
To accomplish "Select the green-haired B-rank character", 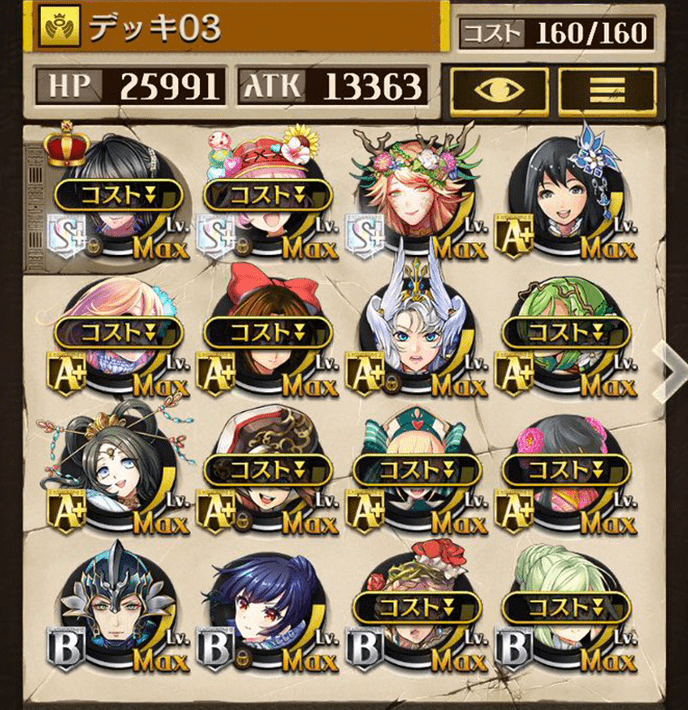I will coord(566,605).
